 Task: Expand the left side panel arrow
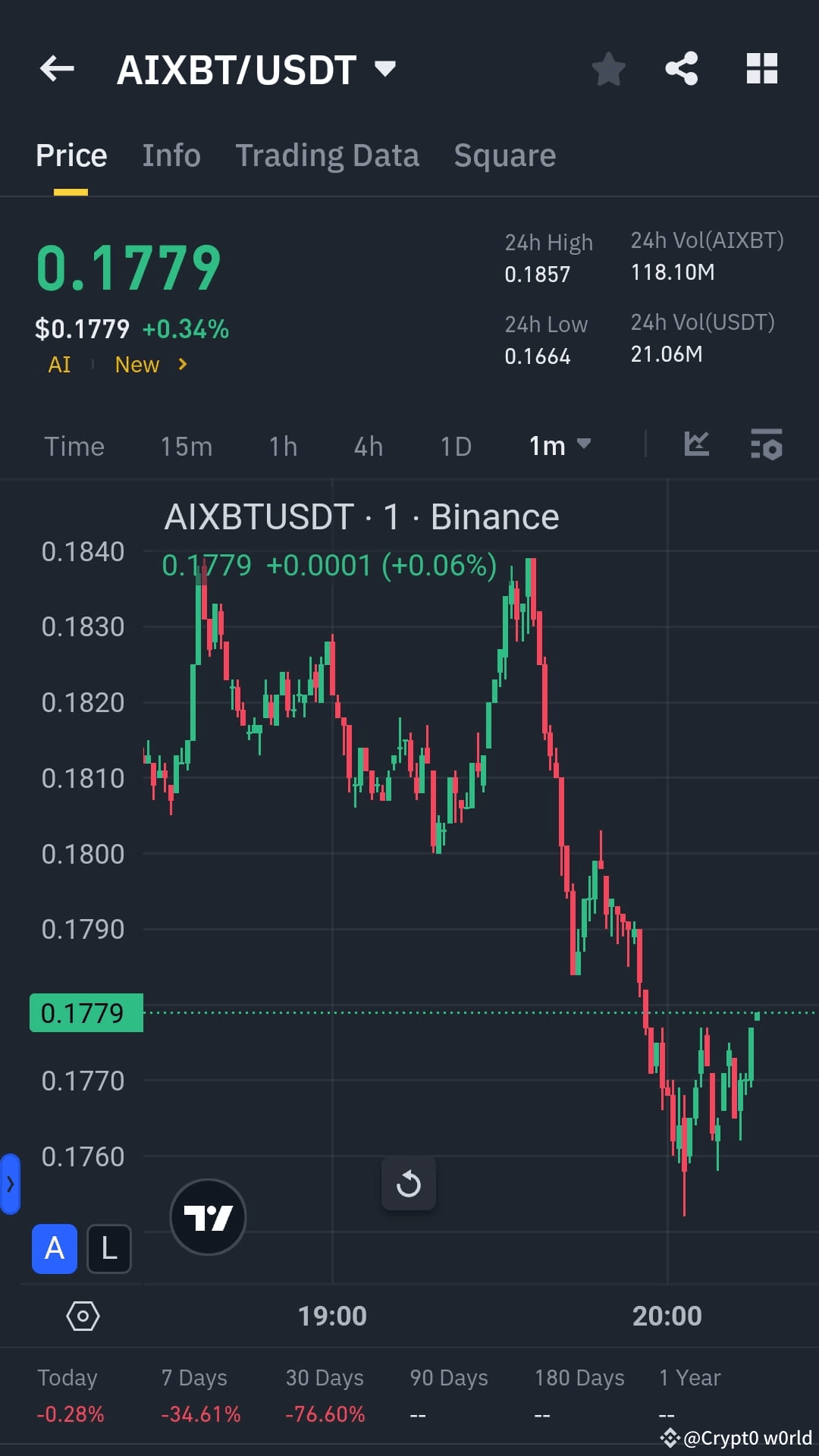tap(10, 1185)
